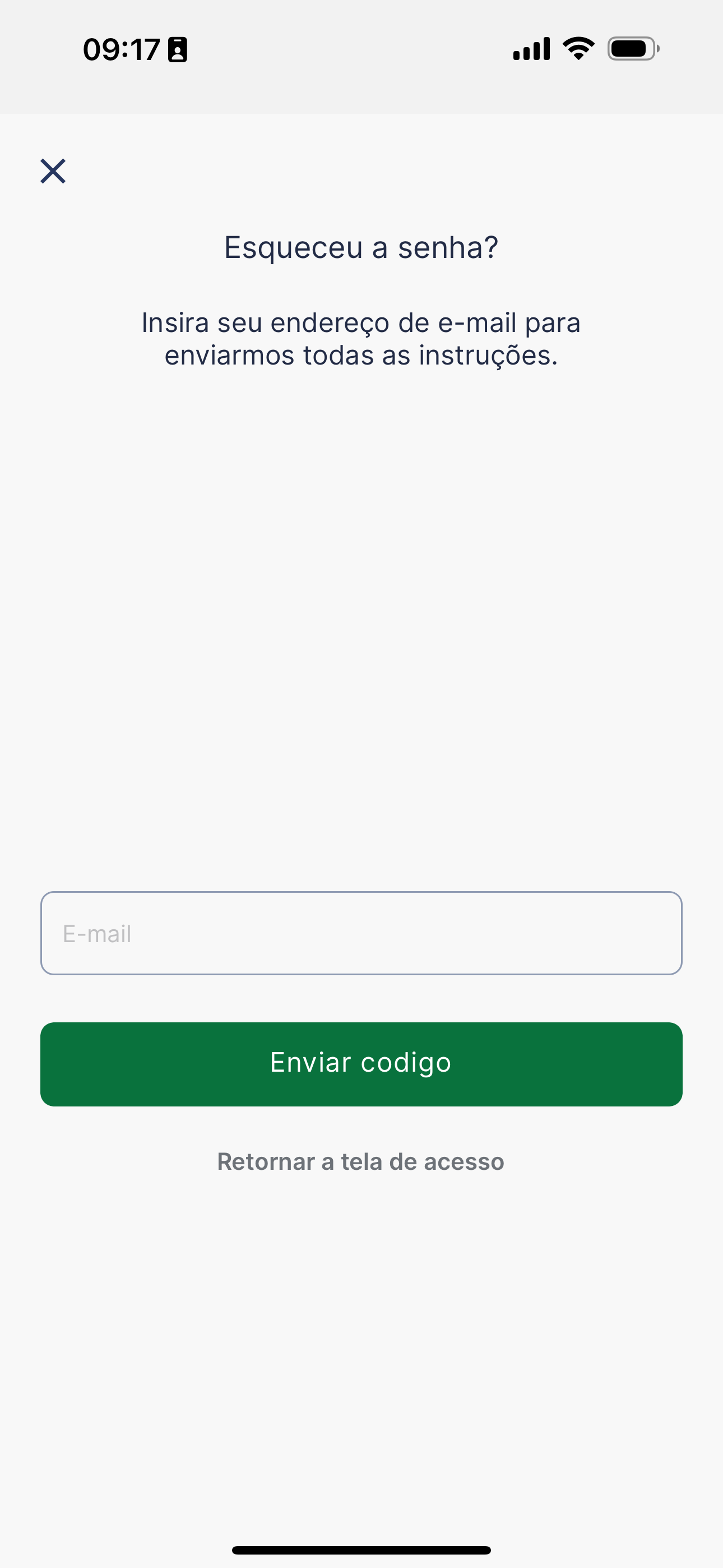
Task: Focus the E-mail input field
Action: pyautogui.click(x=361, y=933)
